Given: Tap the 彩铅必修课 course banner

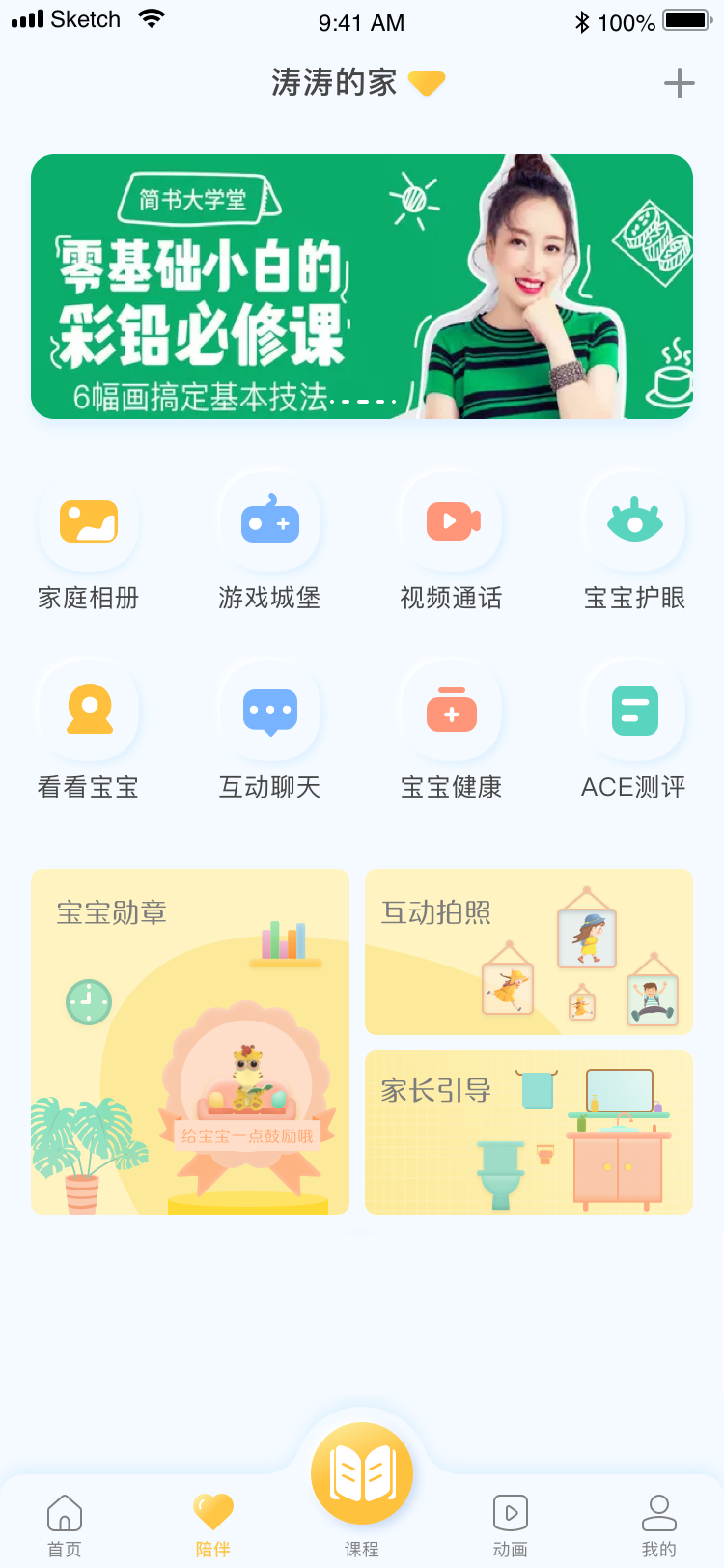Looking at the screenshot, I should click(x=361, y=286).
